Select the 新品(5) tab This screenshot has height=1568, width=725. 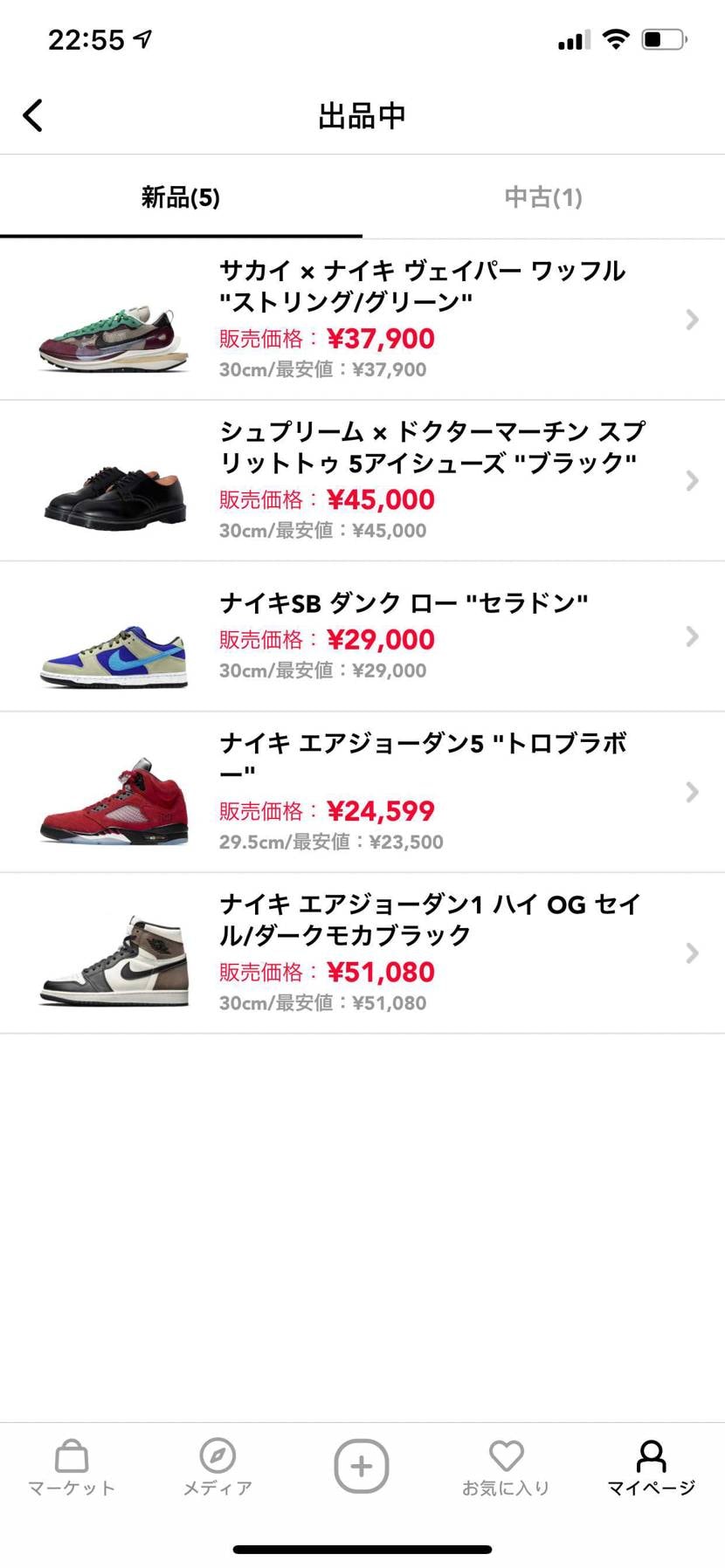pyautogui.click(x=180, y=197)
